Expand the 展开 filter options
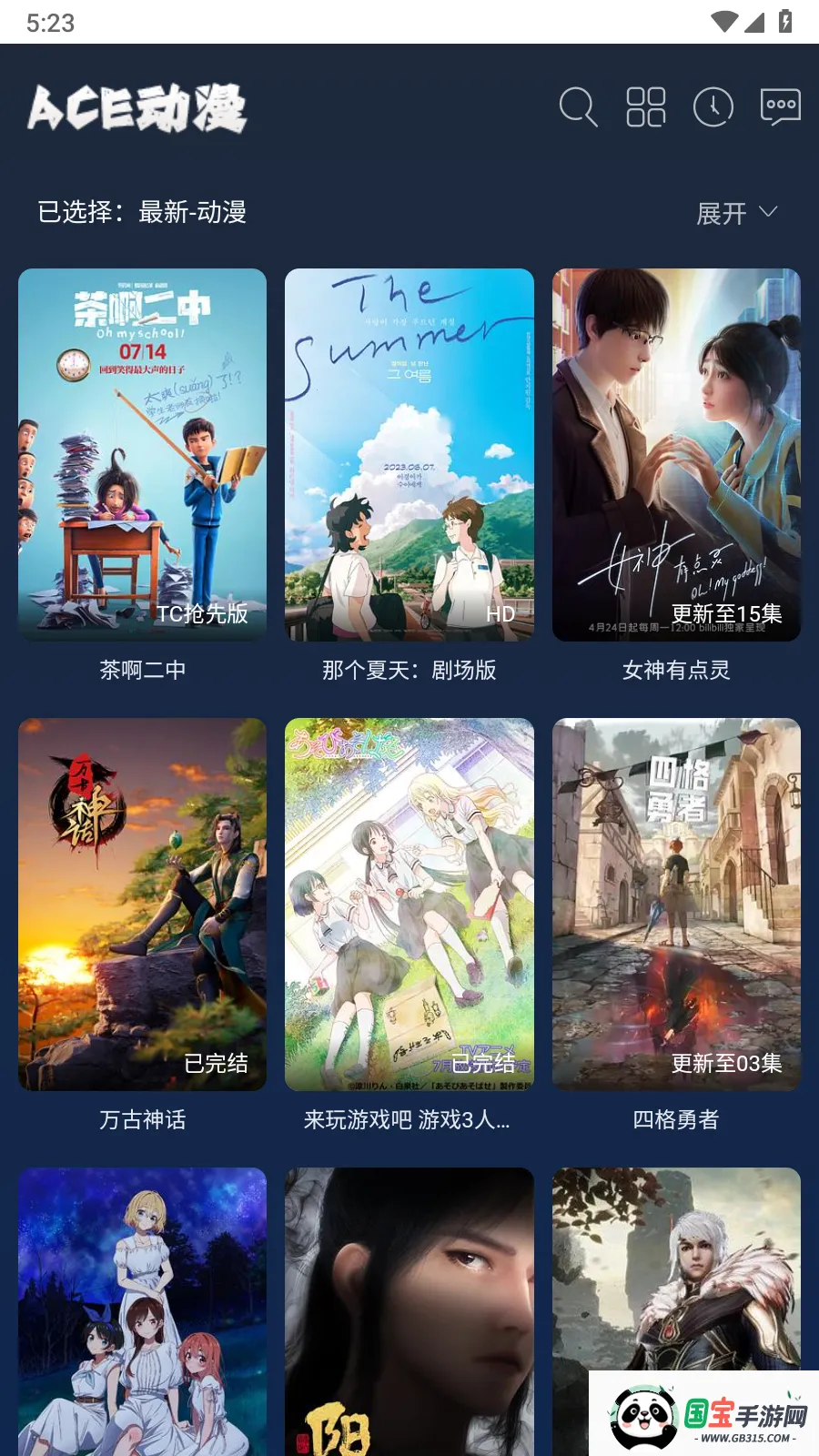Viewport: 819px width, 1456px height. [x=736, y=213]
